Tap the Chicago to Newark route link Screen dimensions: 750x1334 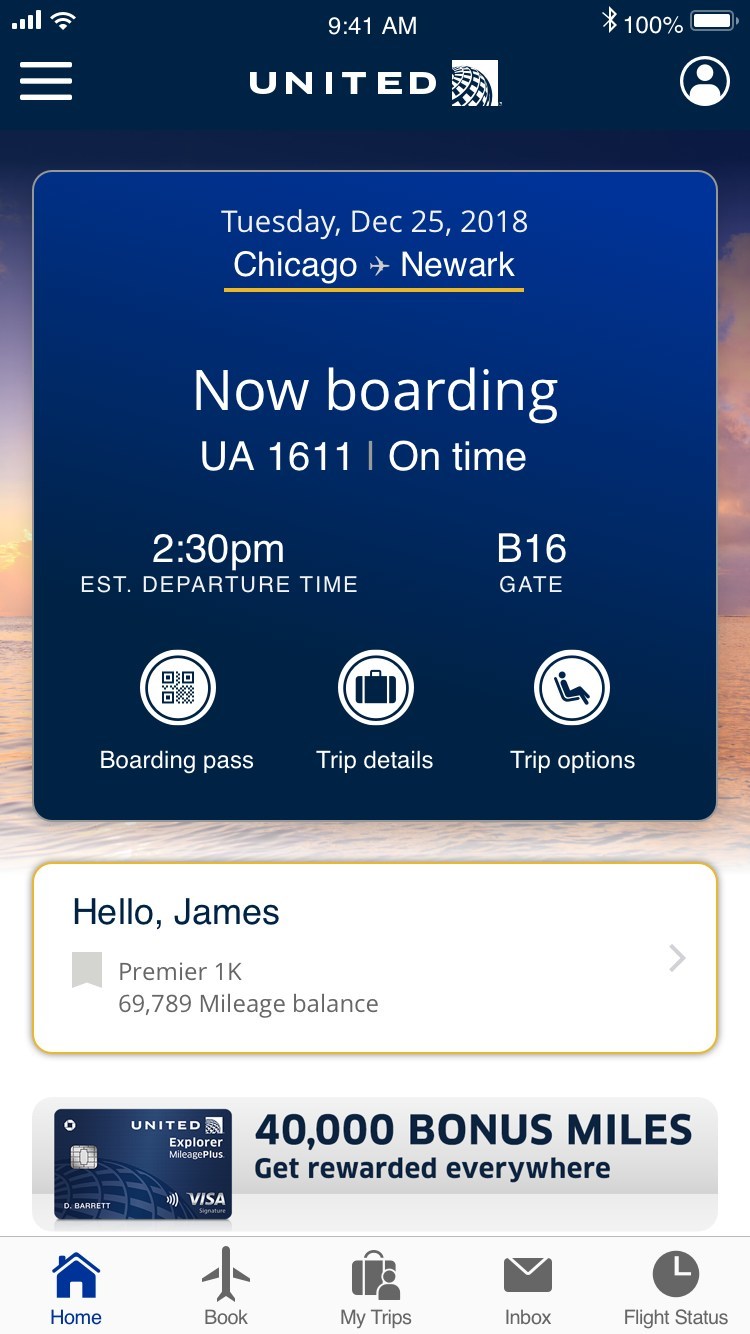pos(374,266)
